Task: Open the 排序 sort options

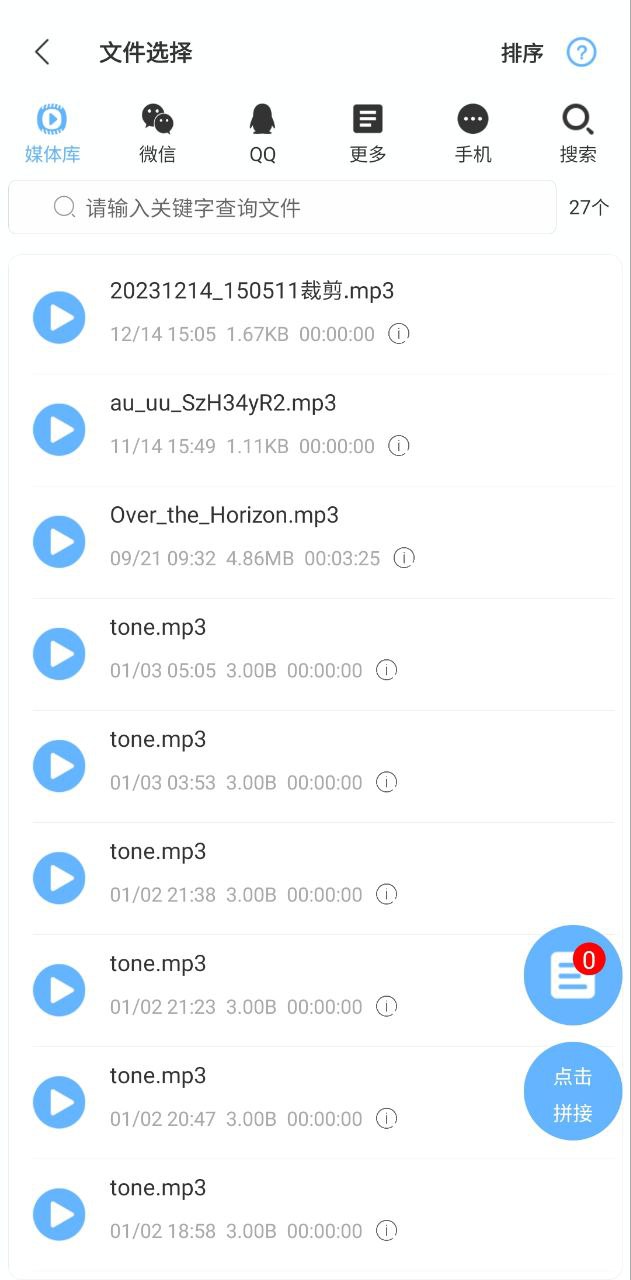Action: 522,53
